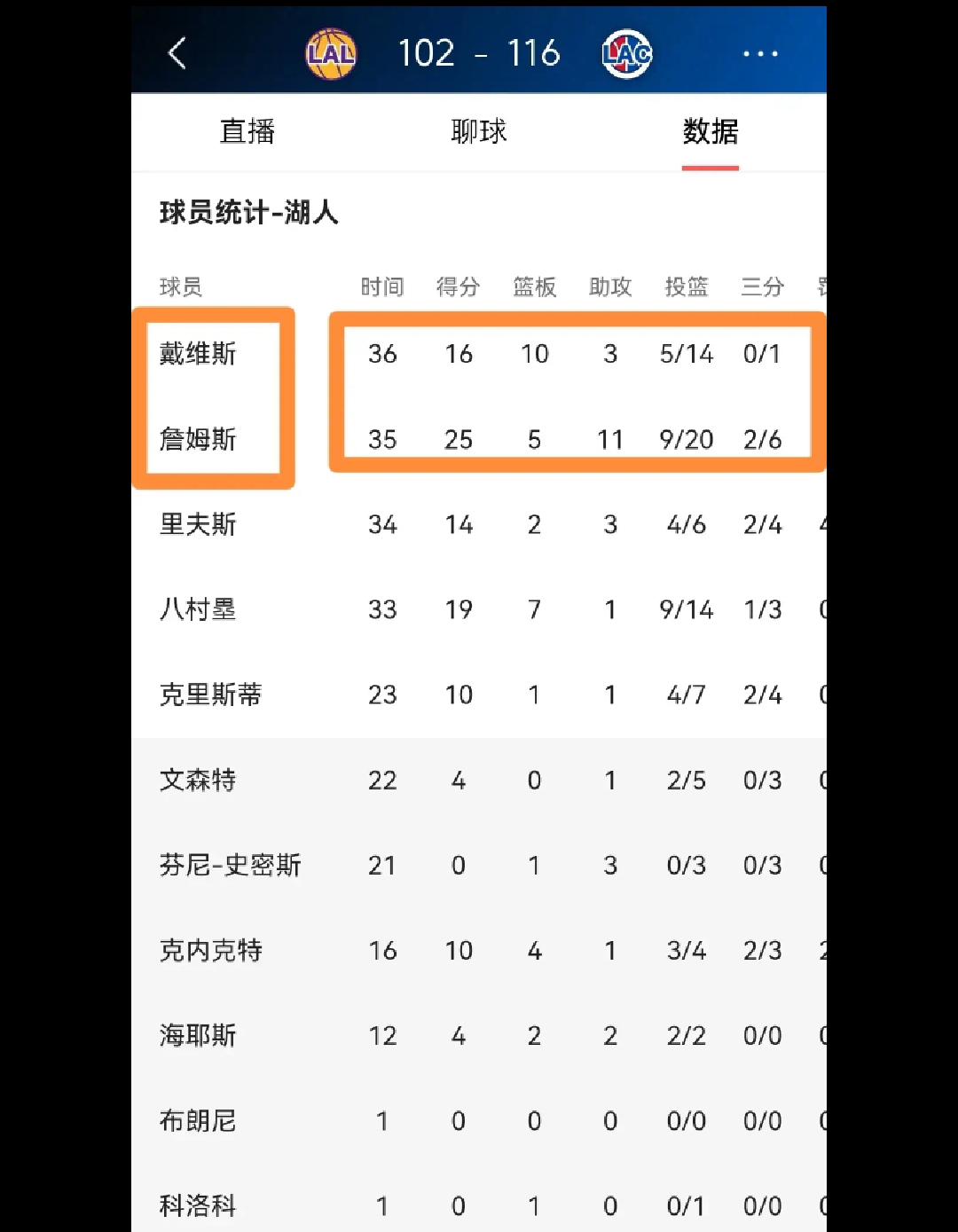Tap the back arrow to exit game view
The width and height of the screenshot is (958, 1232).
[177, 53]
